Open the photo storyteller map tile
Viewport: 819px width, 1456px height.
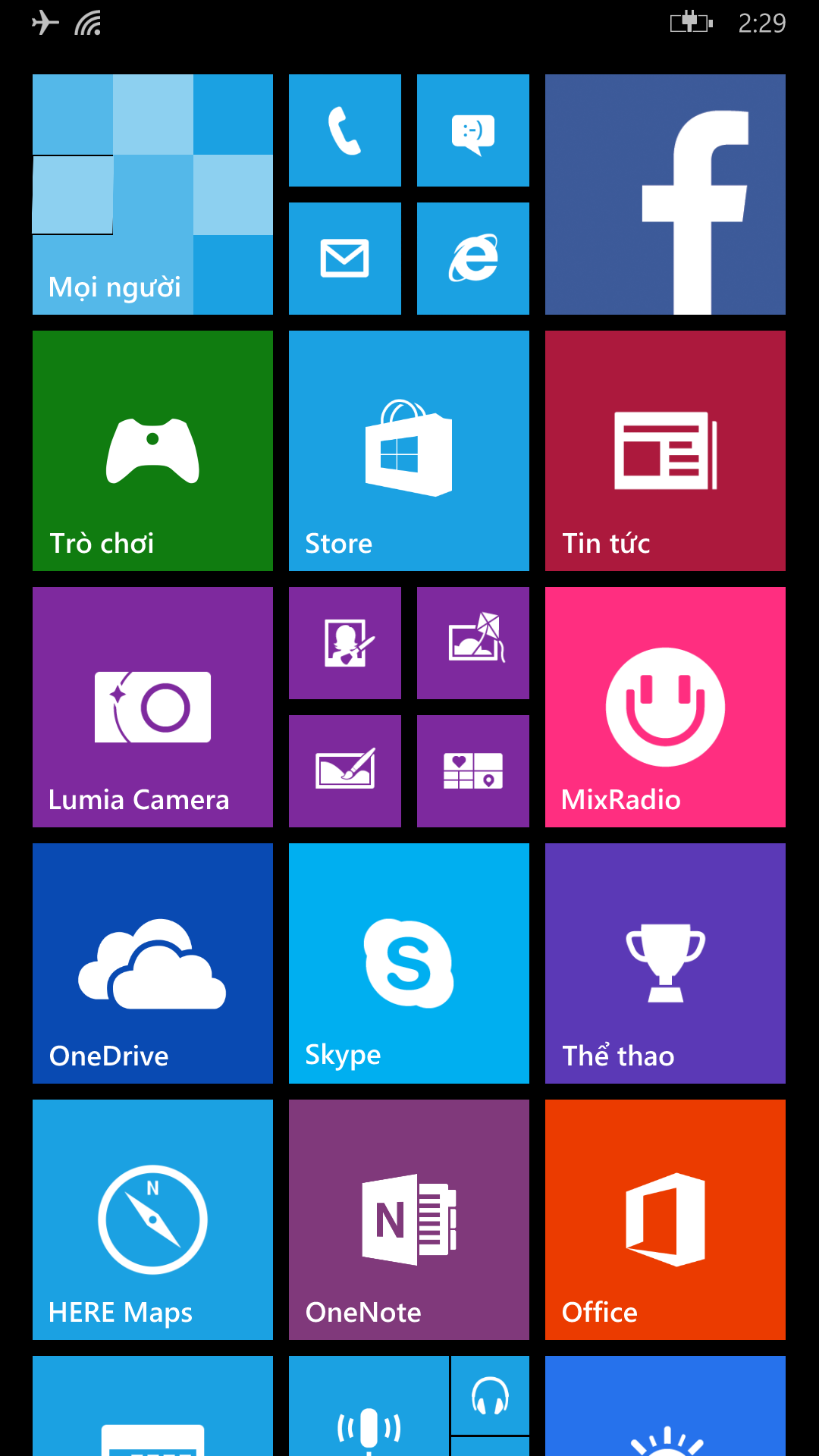click(473, 771)
